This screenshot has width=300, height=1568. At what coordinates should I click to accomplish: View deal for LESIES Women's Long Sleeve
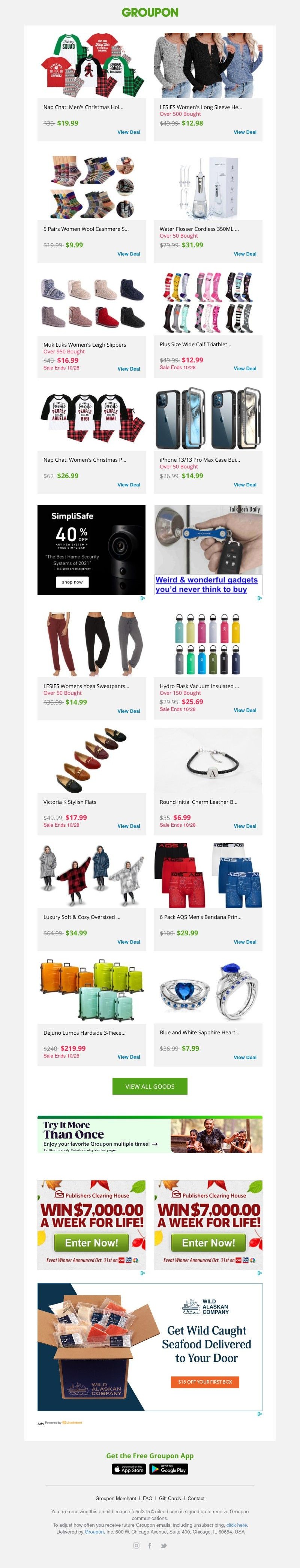click(244, 132)
